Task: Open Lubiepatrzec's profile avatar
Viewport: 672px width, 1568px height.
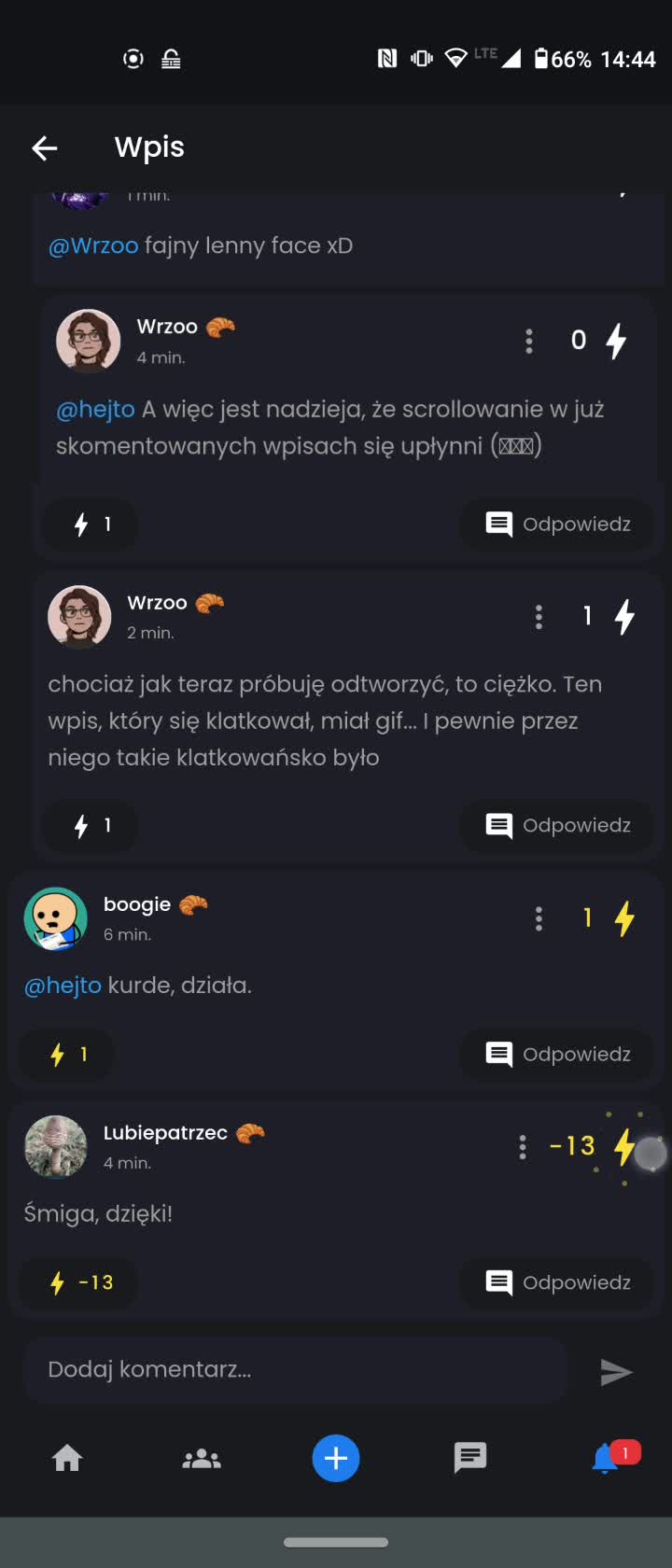Action: pos(55,1147)
